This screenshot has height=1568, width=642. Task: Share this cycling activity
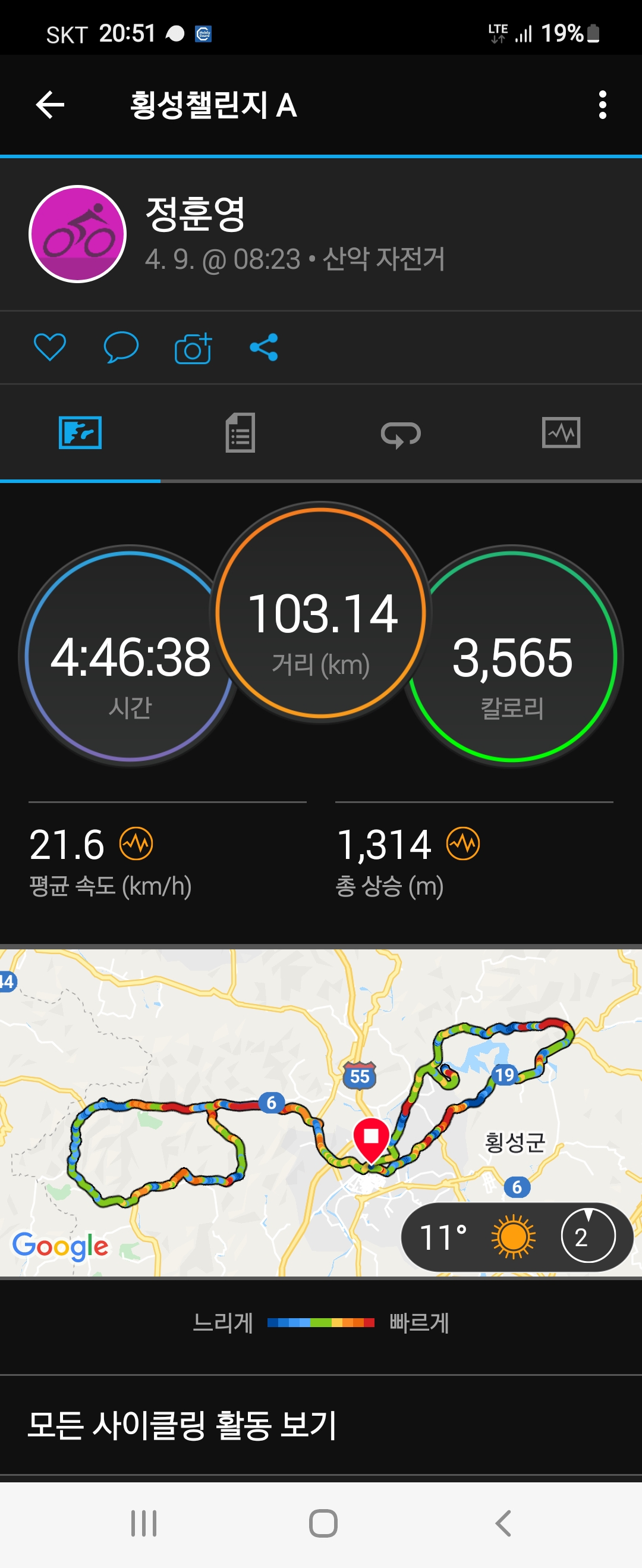[x=264, y=347]
